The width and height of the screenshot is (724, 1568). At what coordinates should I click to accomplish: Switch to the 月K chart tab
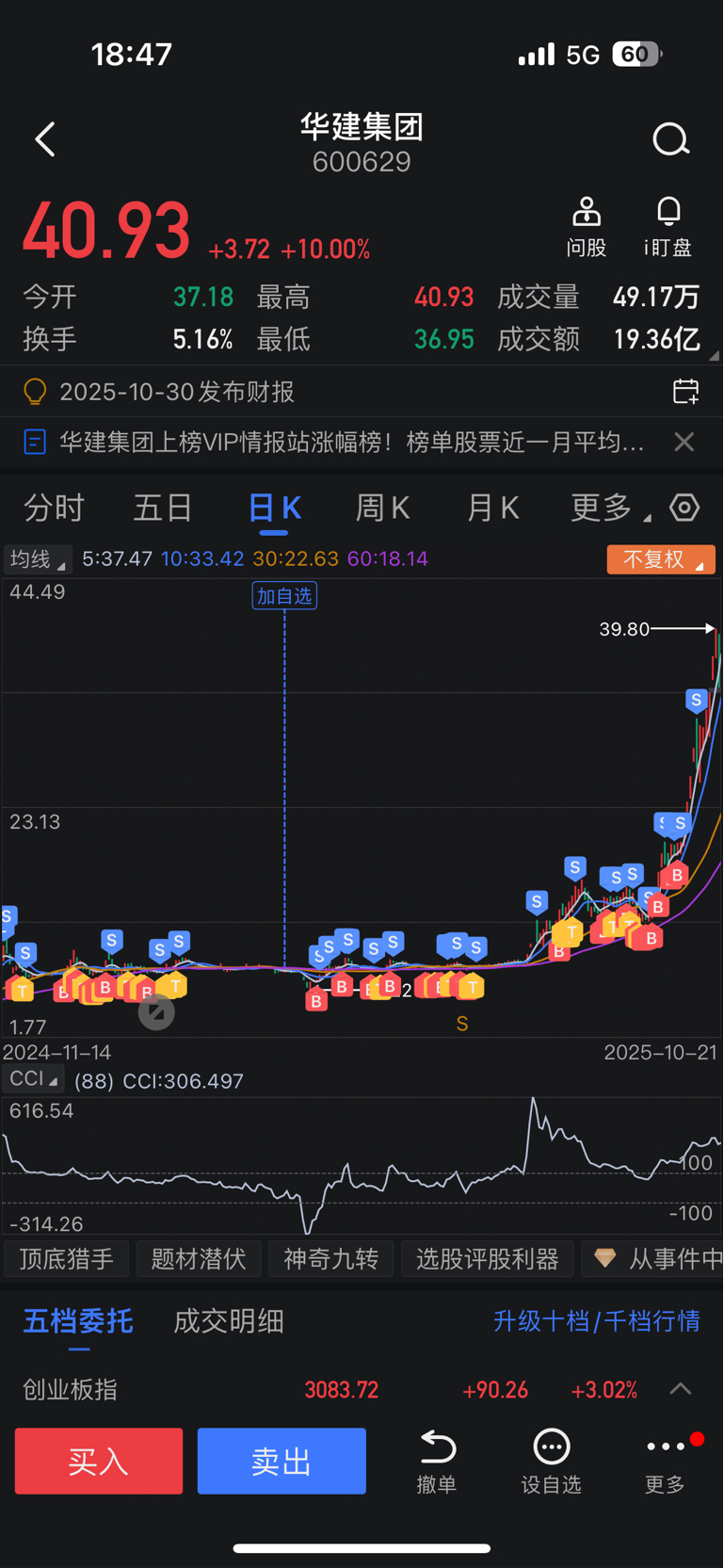(x=492, y=508)
